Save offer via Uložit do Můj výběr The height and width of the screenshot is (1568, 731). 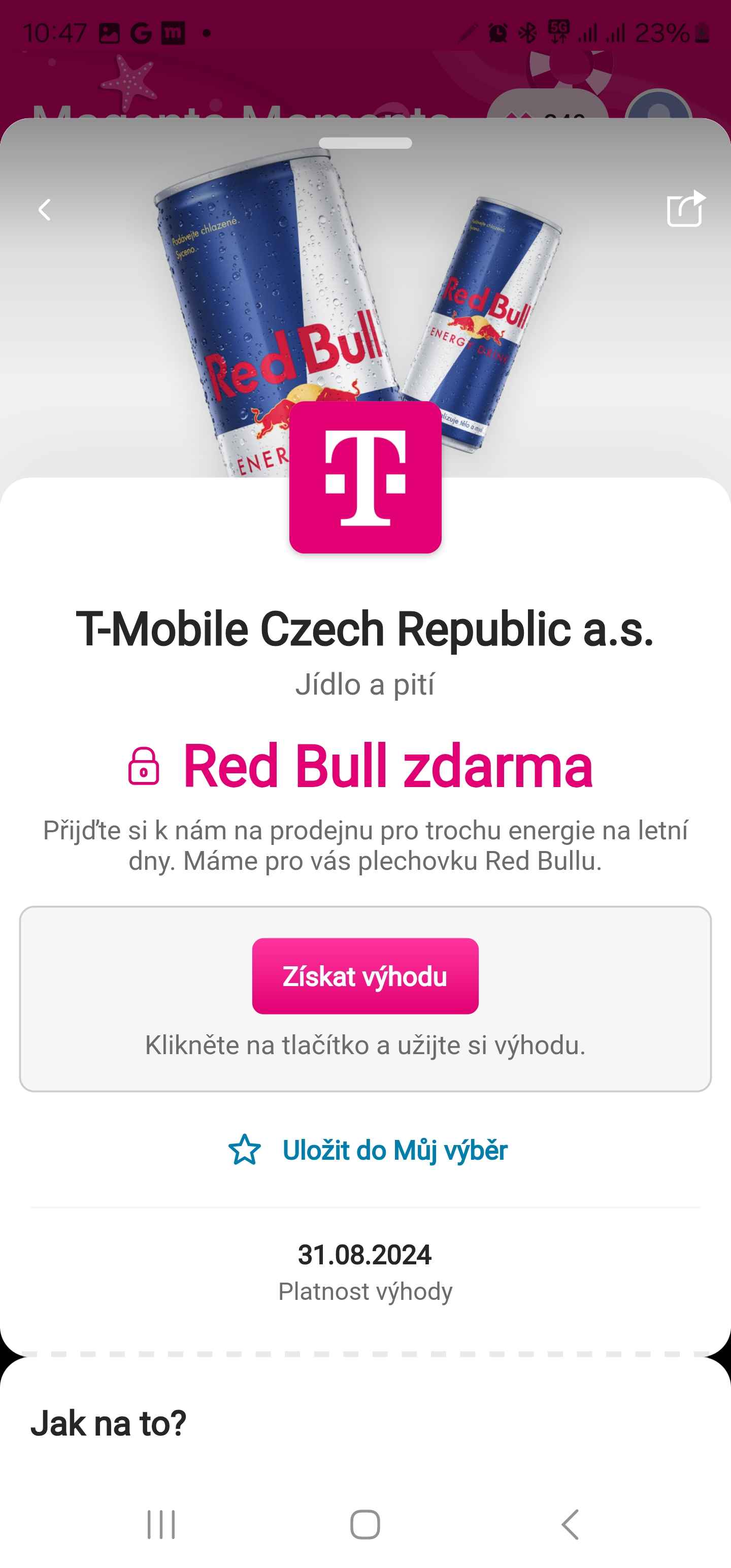tap(368, 1150)
